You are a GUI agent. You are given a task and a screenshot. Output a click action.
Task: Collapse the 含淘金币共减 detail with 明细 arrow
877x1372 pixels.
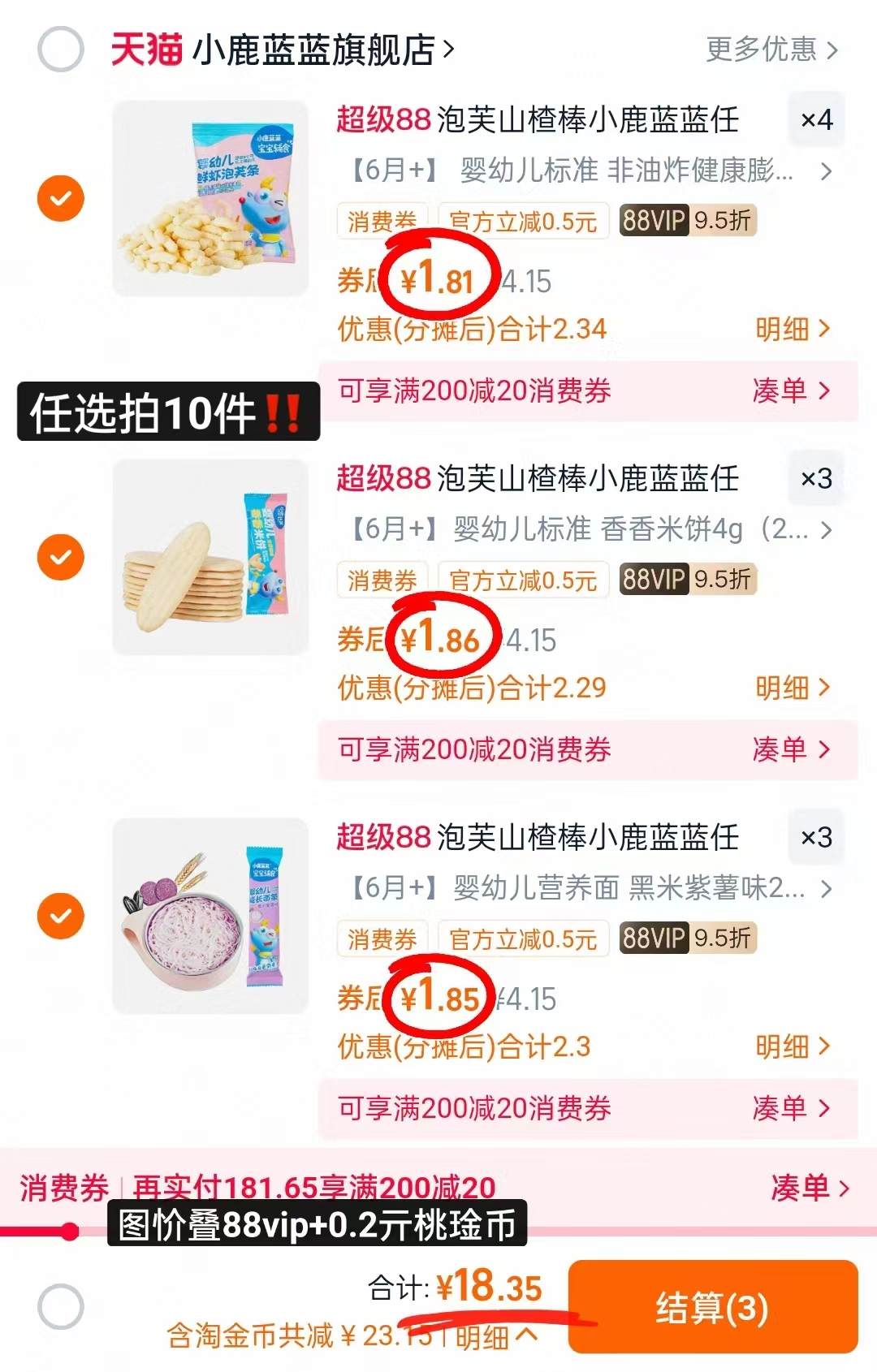click(x=526, y=1337)
